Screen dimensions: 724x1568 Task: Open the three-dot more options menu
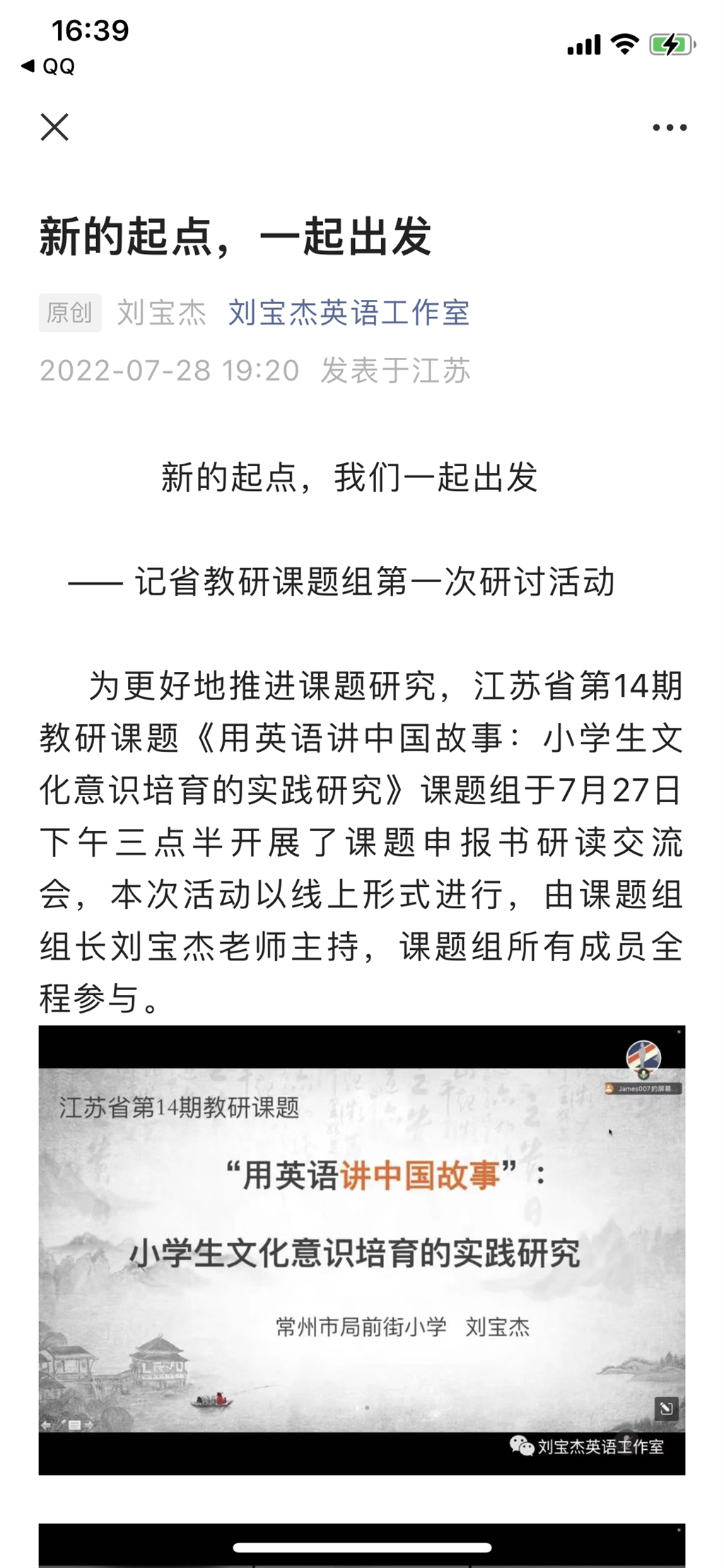pyautogui.click(x=669, y=128)
